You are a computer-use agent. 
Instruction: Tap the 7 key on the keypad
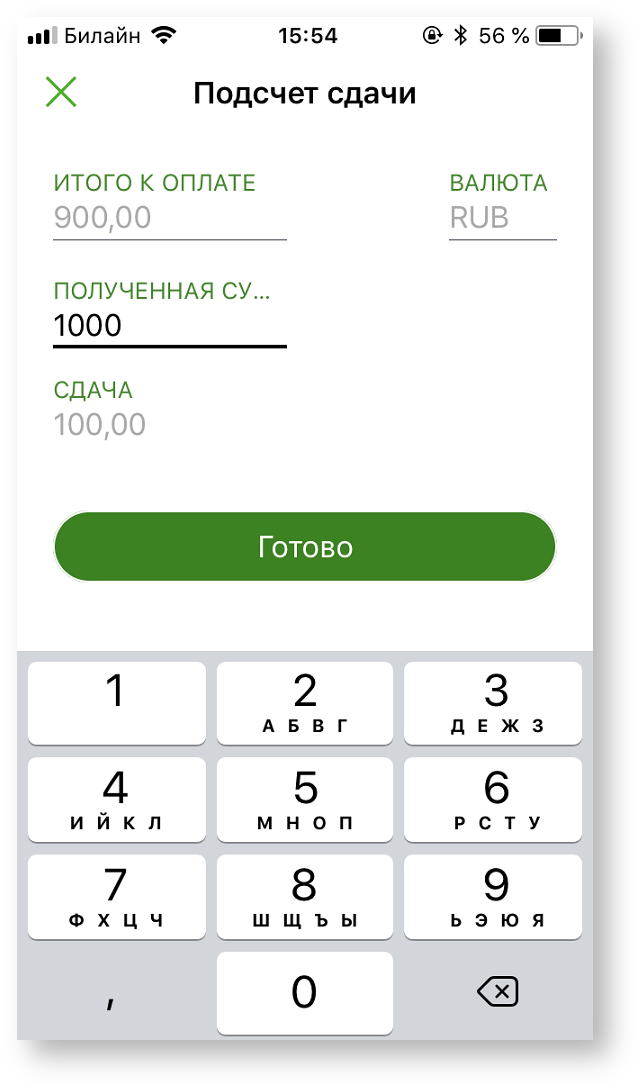(x=117, y=896)
